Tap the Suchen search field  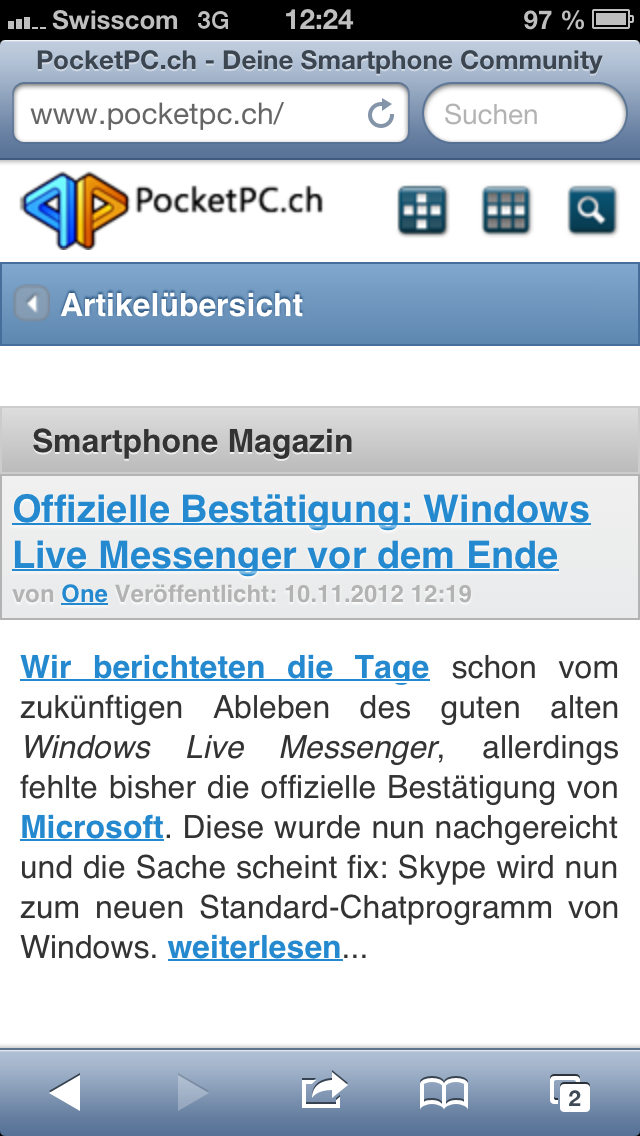point(525,114)
